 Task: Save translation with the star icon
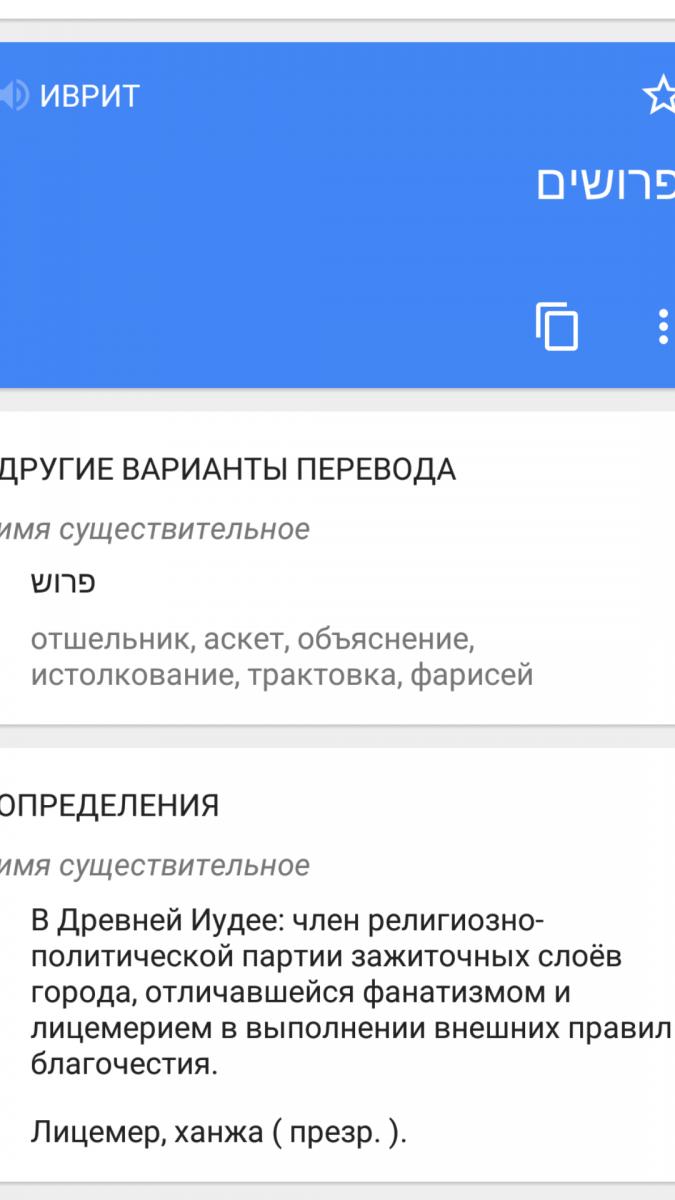pos(660,96)
